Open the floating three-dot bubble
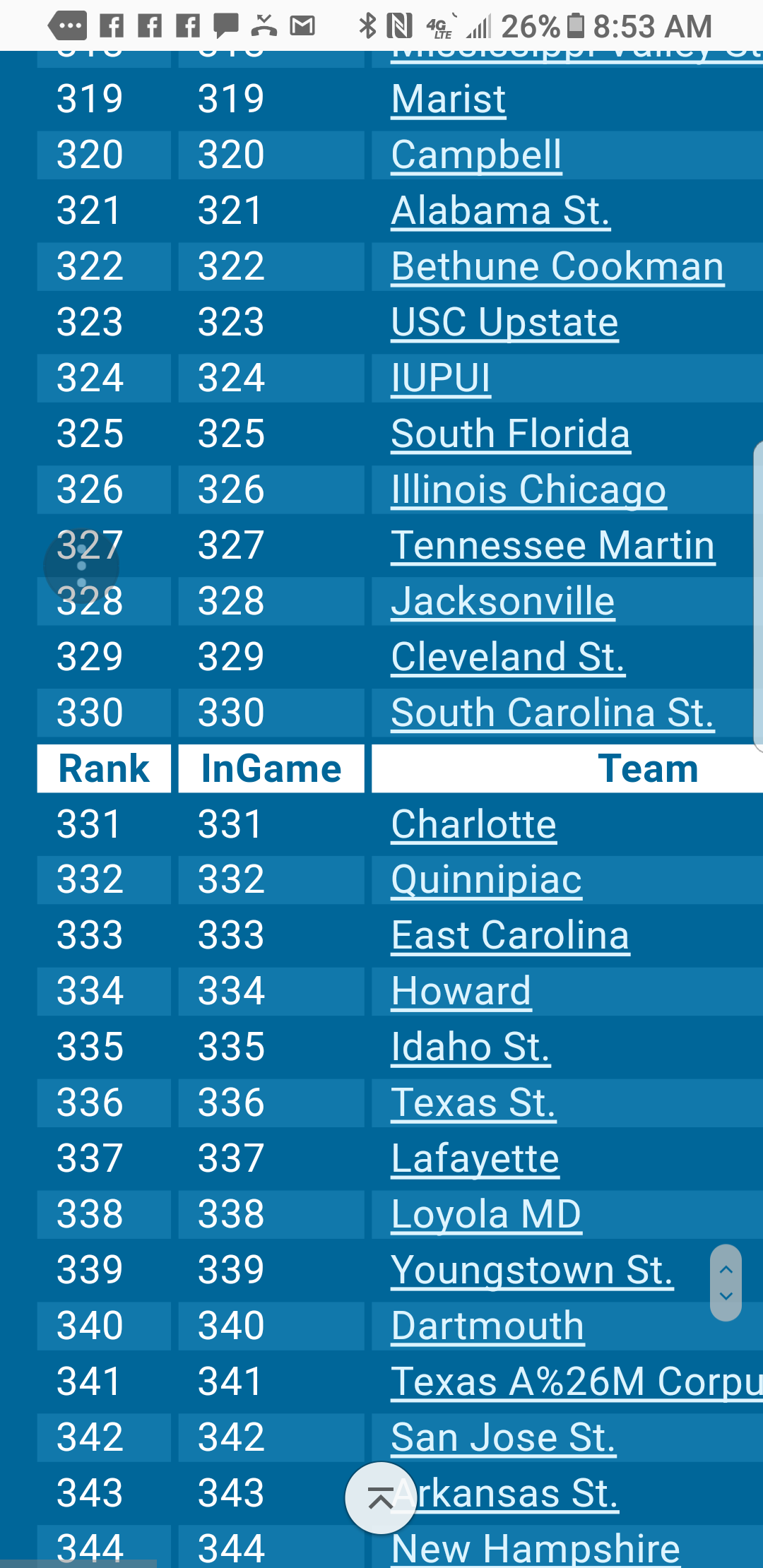763x1568 pixels. (81, 566)
